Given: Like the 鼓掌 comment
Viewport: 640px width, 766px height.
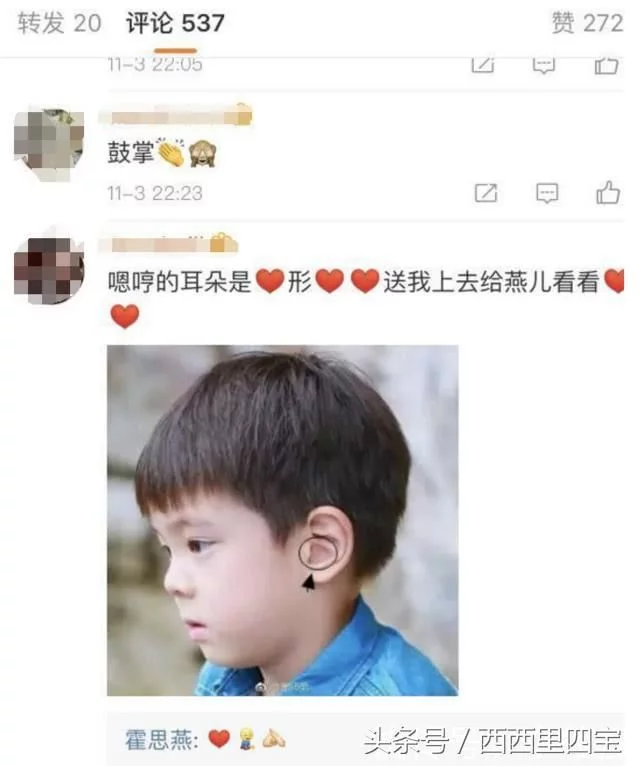Looking at the screenshot, I should 608,193.
